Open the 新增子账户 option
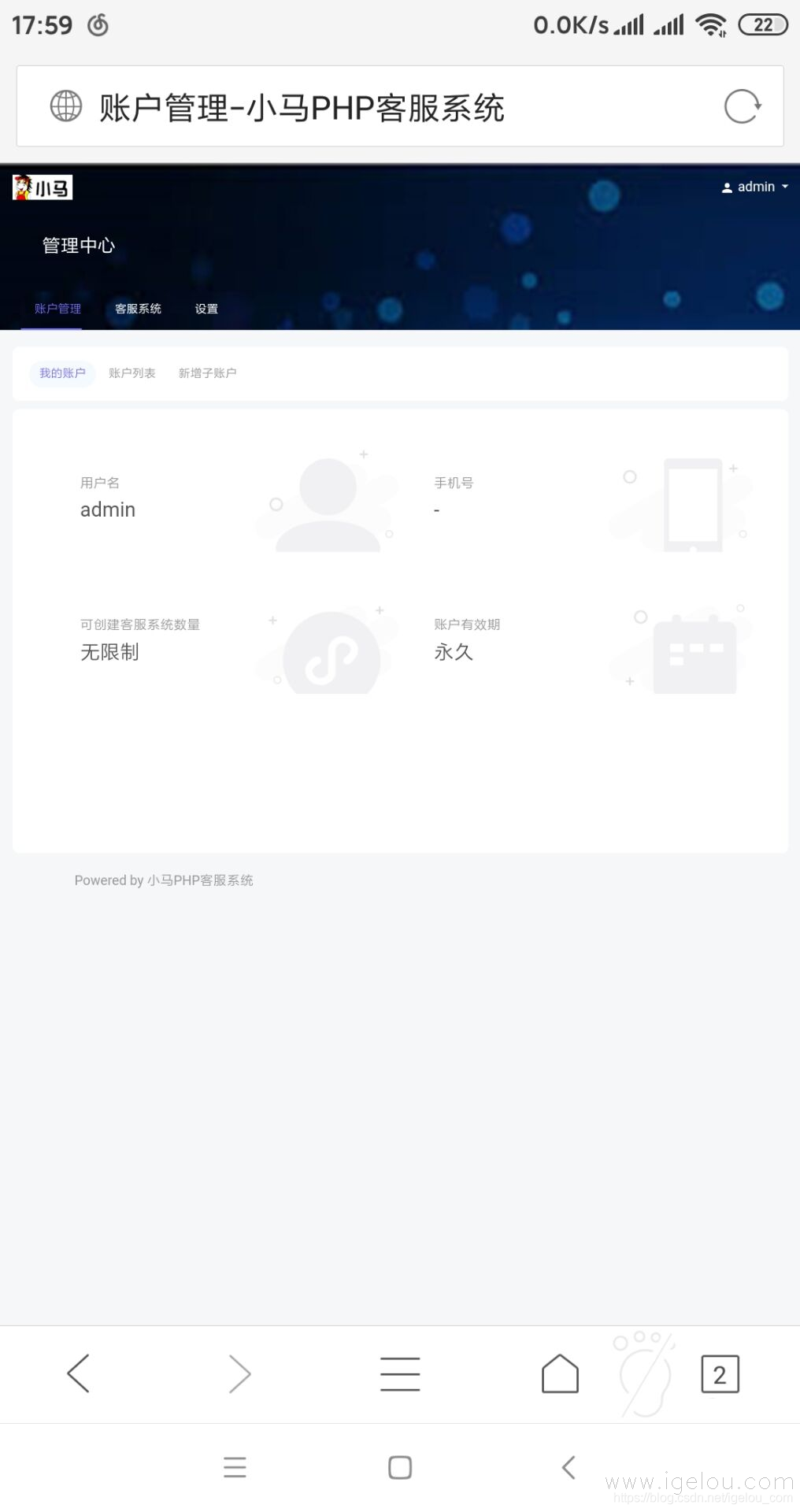Screen dimensions: 800x1512 tap(208, 372)
